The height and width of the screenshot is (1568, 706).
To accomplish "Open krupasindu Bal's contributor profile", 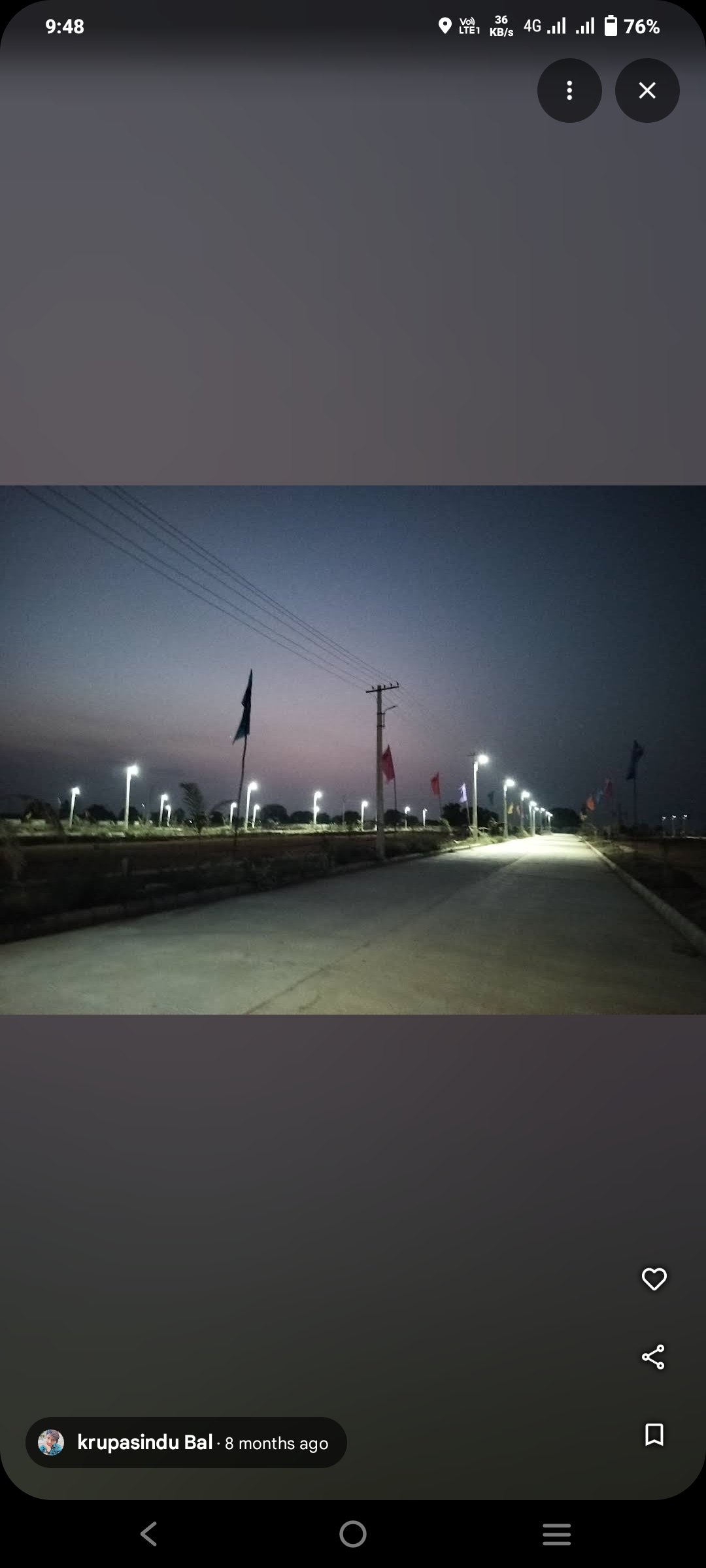I will [x=144, y=1443].
